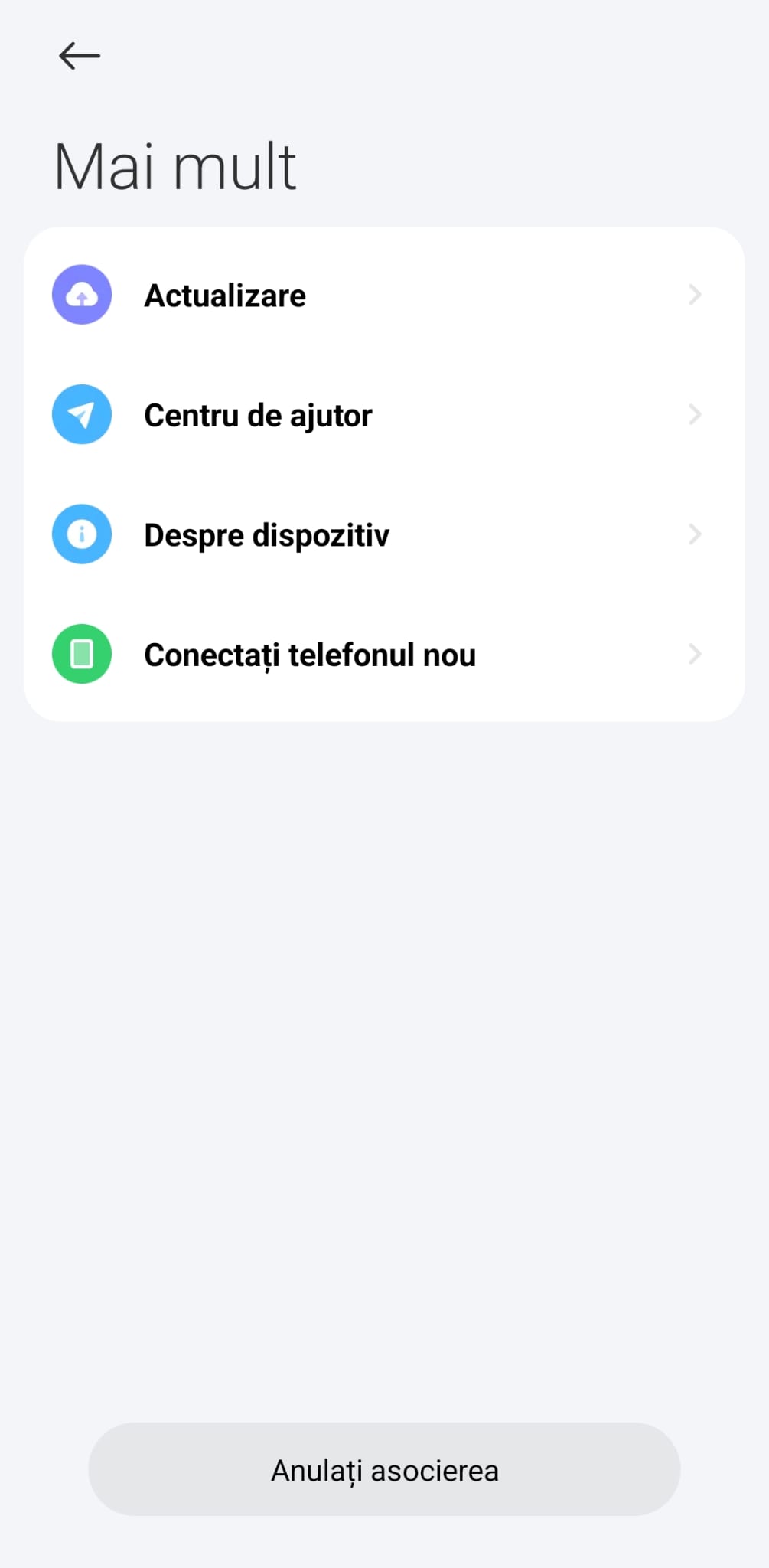View Despre dispozitiv details

384,534
